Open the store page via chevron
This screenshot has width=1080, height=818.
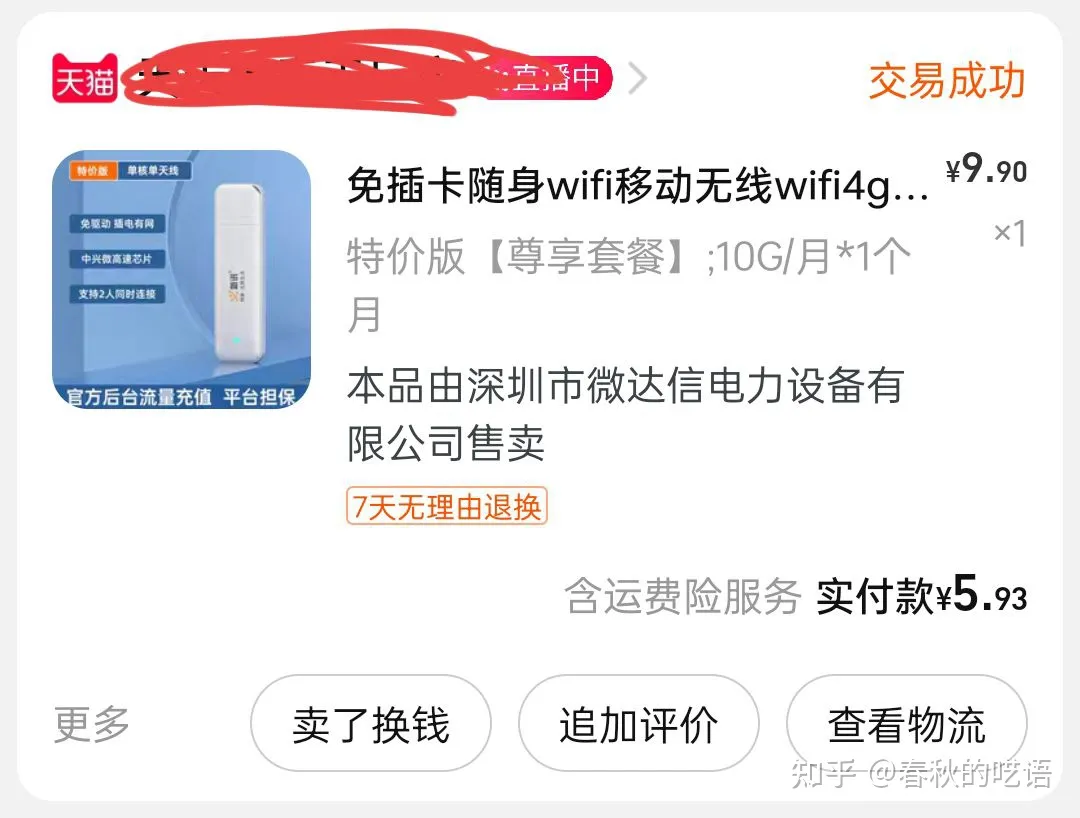pyautogui.click(x=637, y=79)
